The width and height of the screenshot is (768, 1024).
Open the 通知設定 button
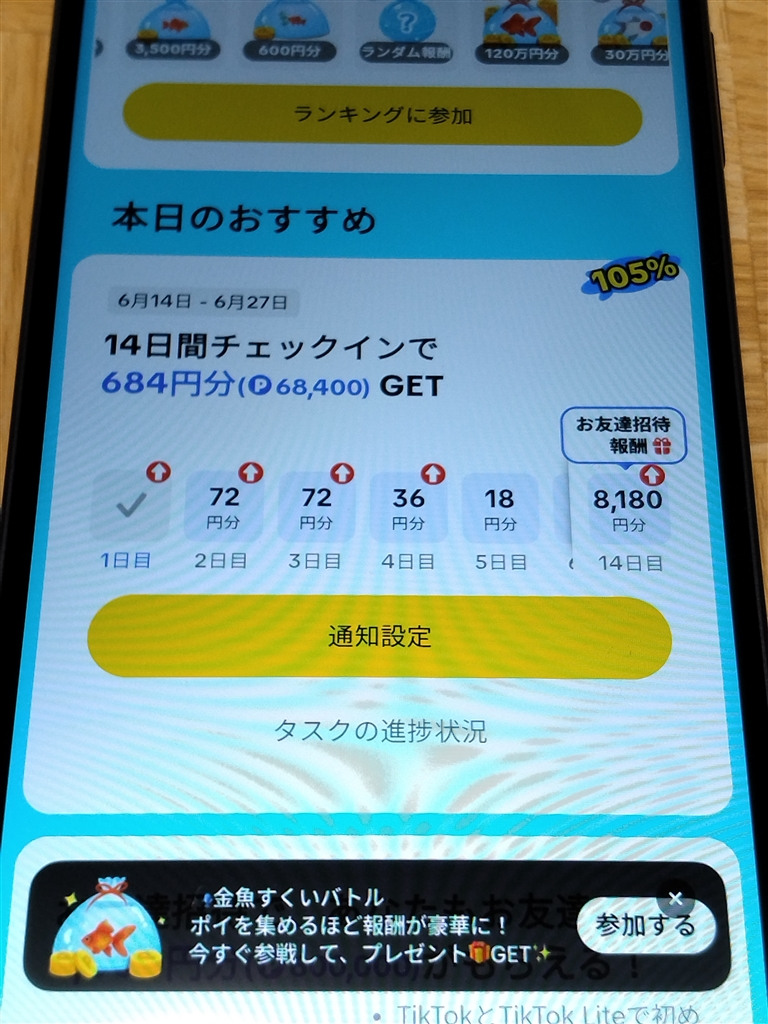(380, 637)
